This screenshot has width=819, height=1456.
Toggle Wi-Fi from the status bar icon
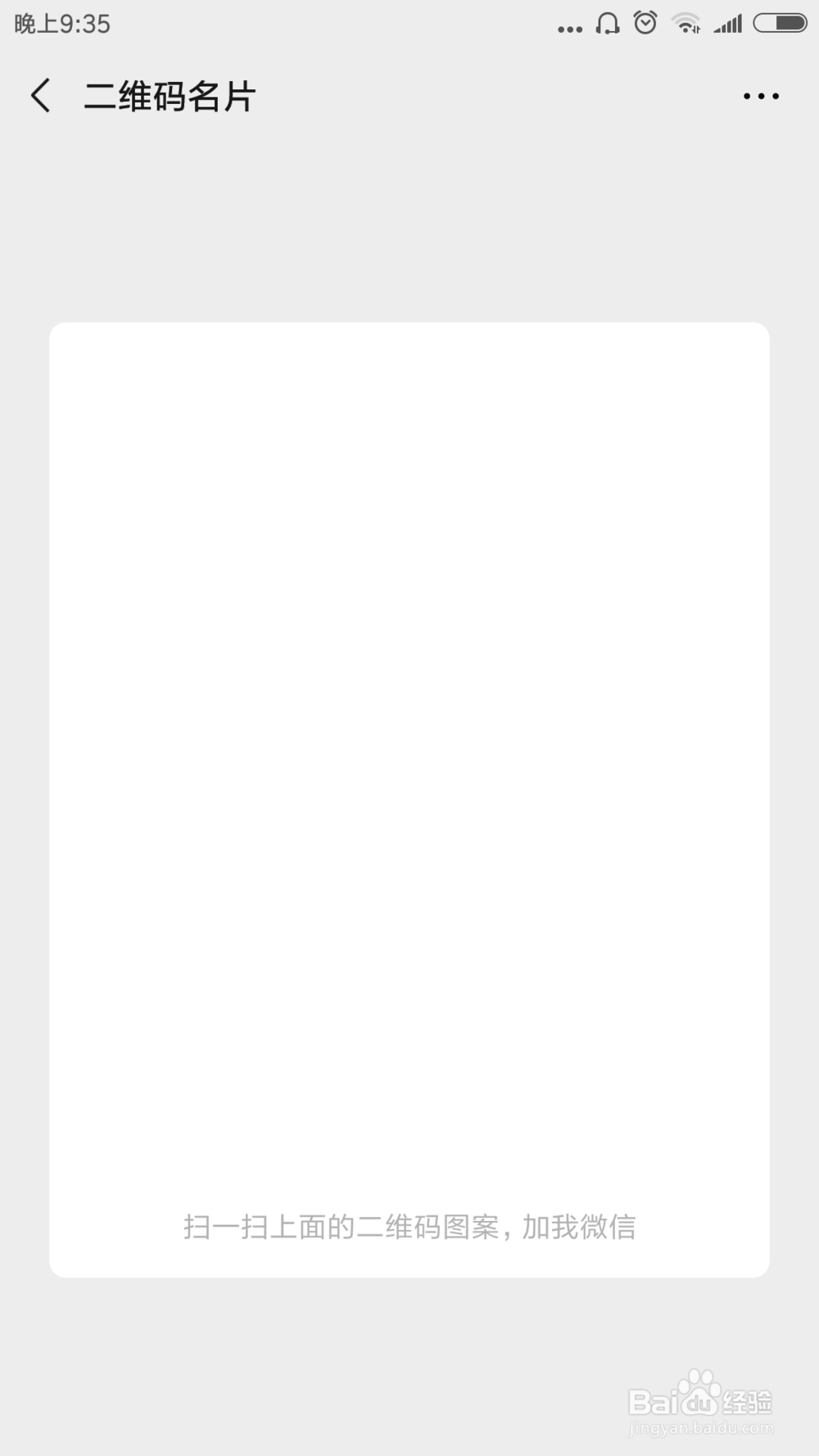(685, 24)
